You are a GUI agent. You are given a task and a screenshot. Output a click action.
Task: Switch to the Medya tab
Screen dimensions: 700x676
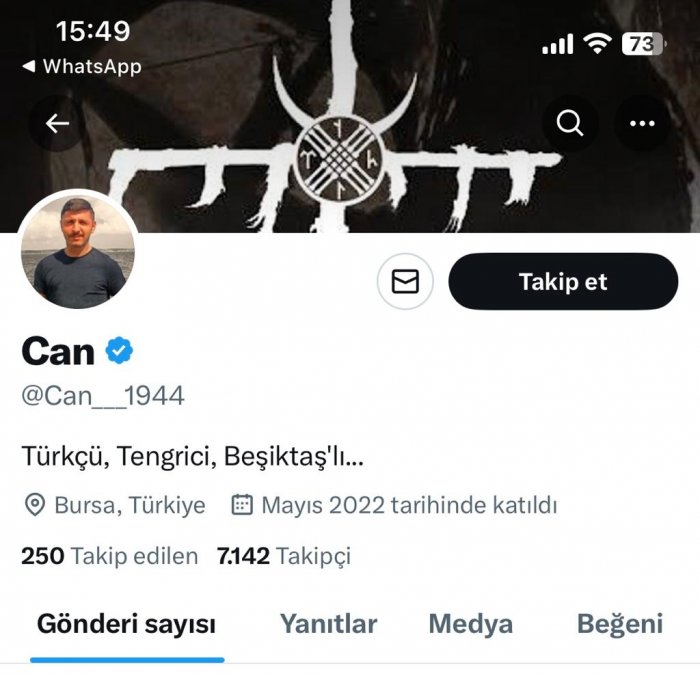coord(470,624)
